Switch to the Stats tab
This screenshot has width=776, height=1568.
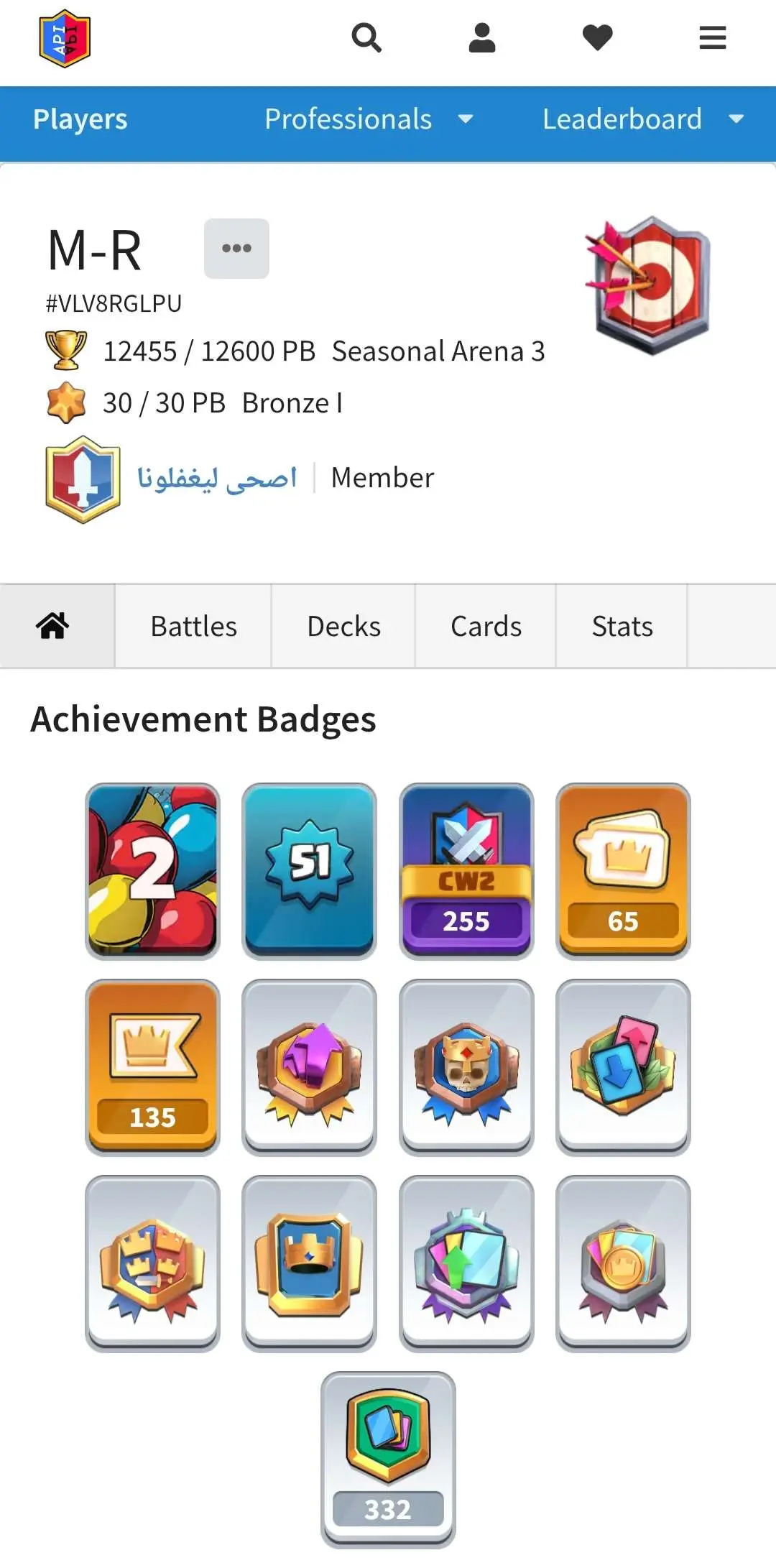click(x=622, y=626)
